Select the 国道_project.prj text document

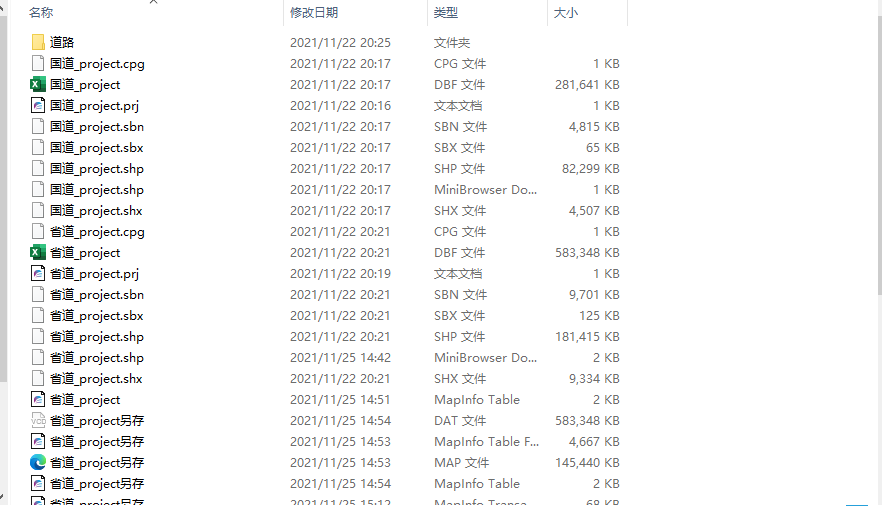point(96,106)
